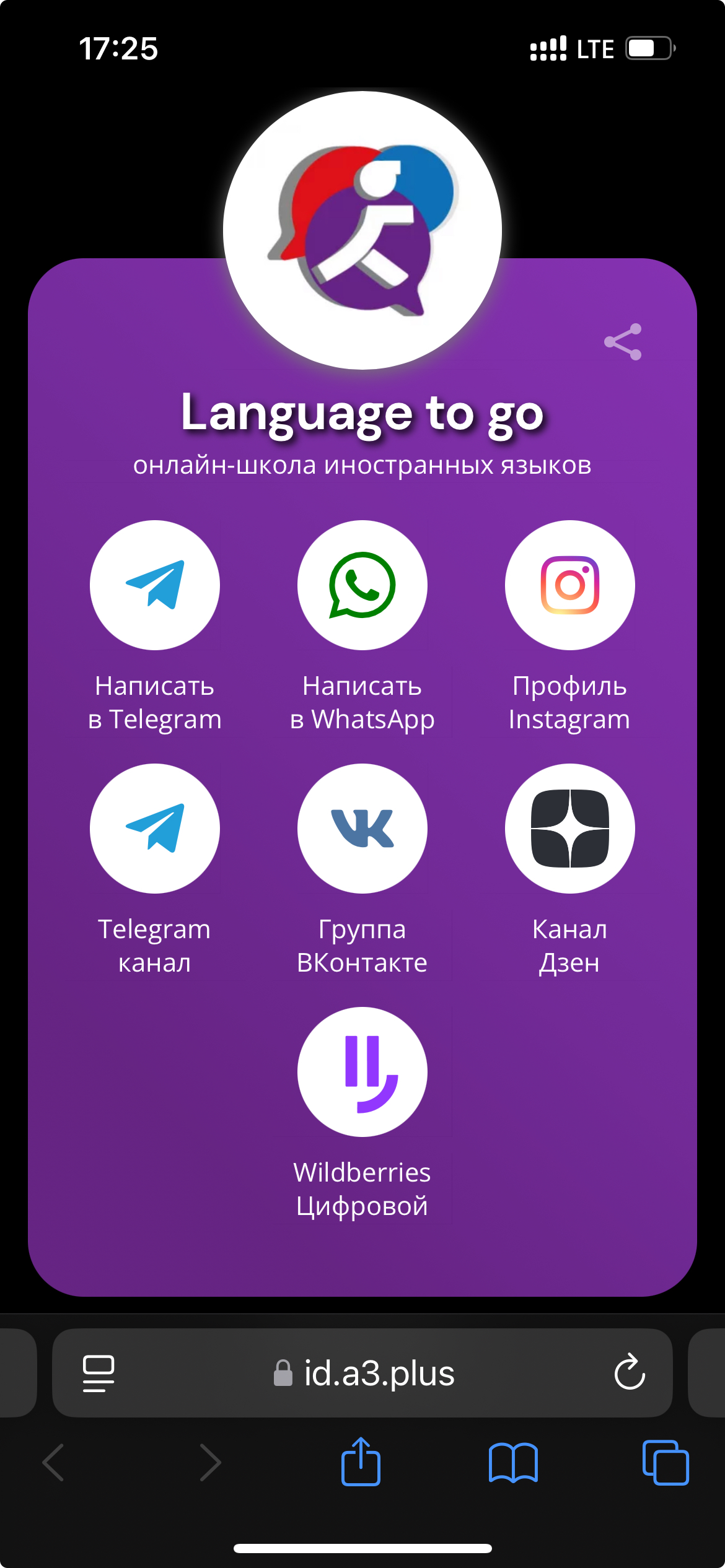Open the Telegram канал link
The image size is (725, 1568).
pos(155,829)
